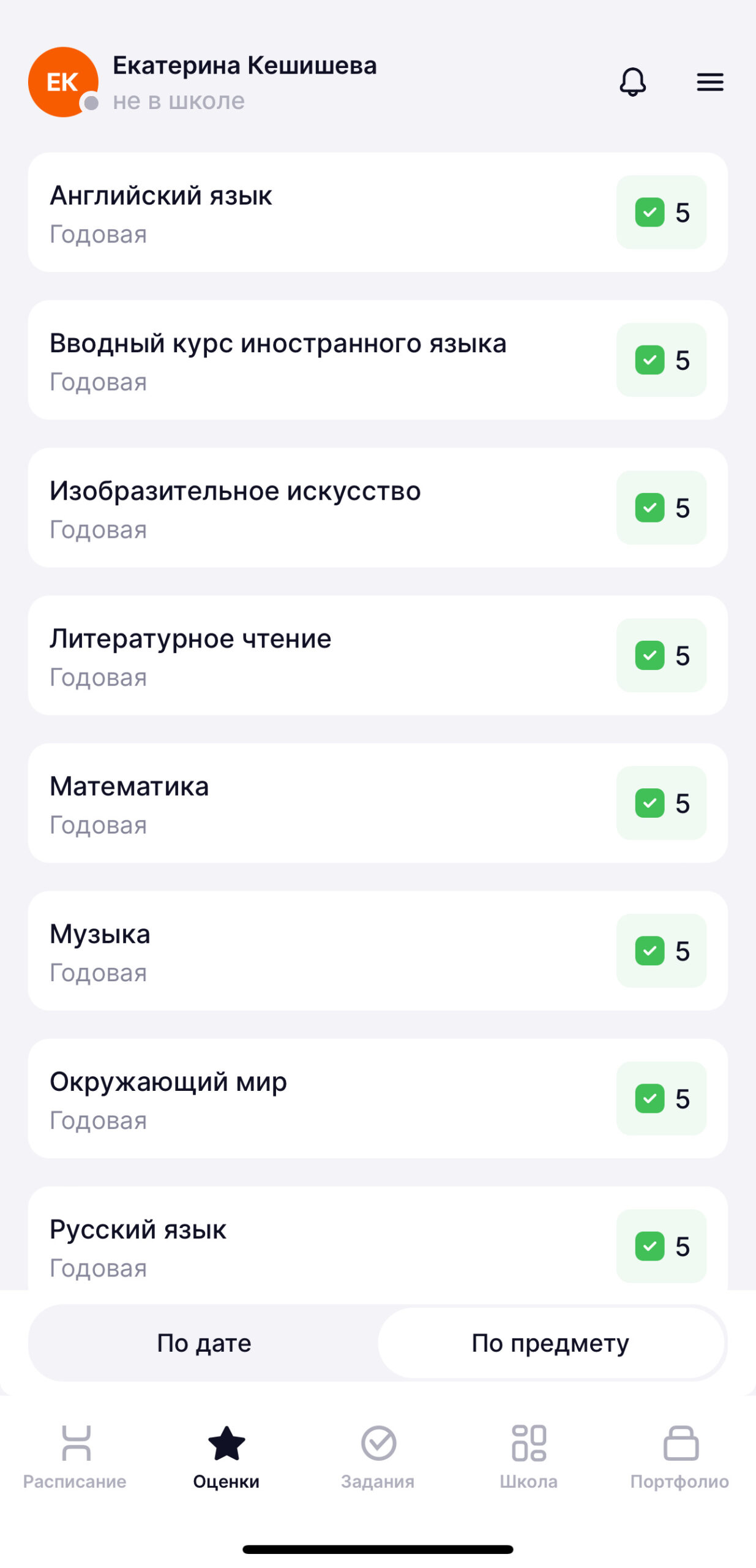
Task: Open Литературное чтение grade card
Action: coord(378,655)
